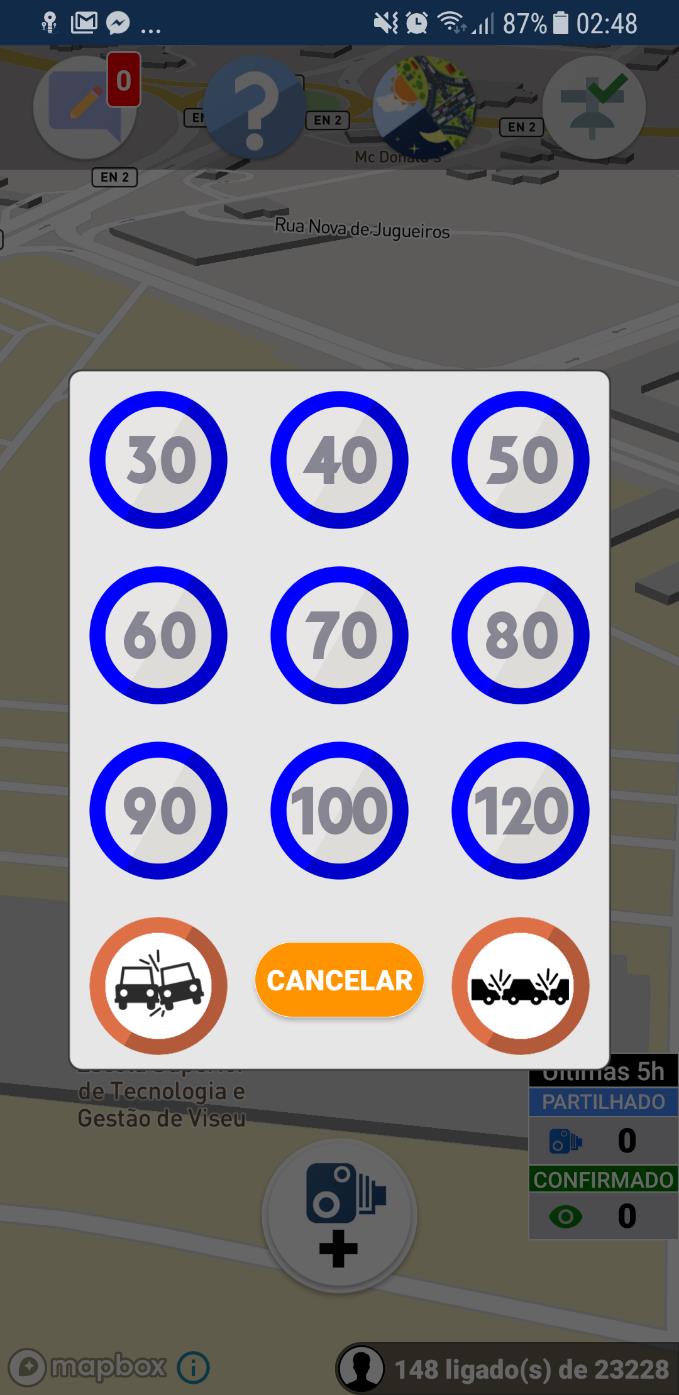Report a two-car collision accident
Viewport: 679px width, 1395px height.
point(158,985)
